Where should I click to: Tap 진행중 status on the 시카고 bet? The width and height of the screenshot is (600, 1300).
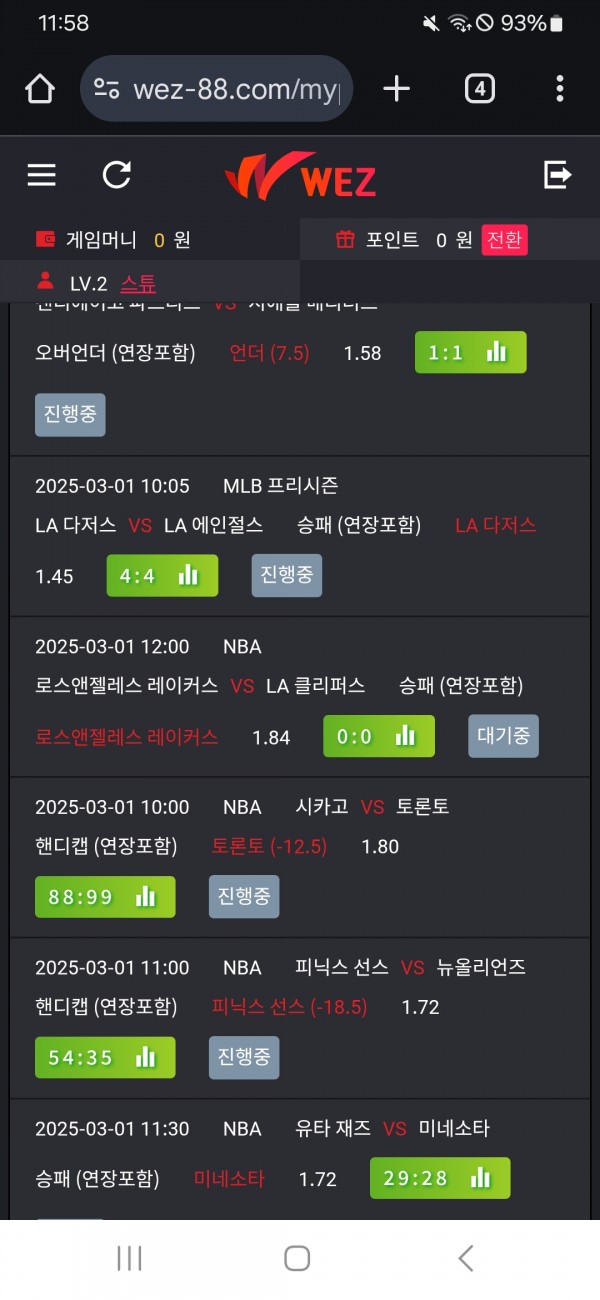pos(244,897)
